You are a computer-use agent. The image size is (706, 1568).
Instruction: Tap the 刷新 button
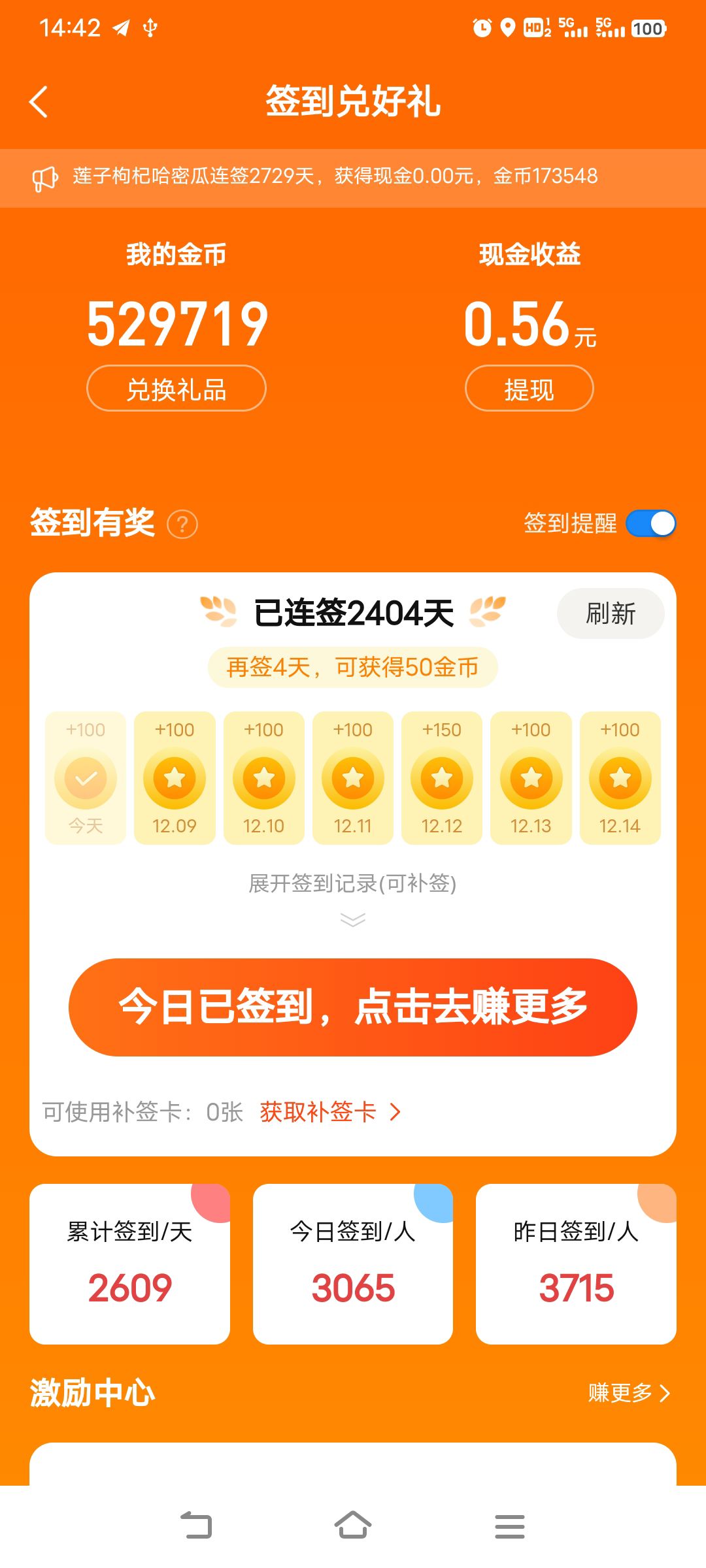[x=610, y=613]
